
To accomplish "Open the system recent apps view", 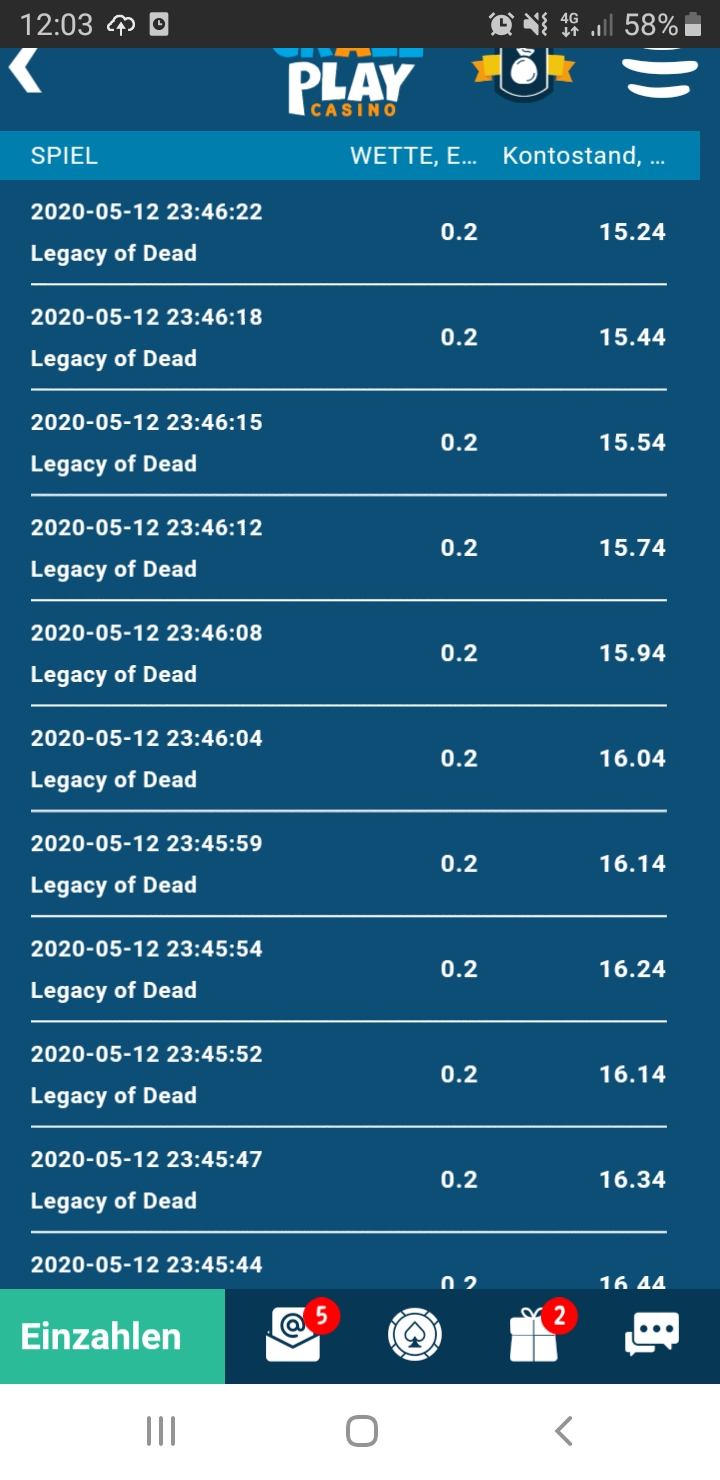I will (161, 1432).
